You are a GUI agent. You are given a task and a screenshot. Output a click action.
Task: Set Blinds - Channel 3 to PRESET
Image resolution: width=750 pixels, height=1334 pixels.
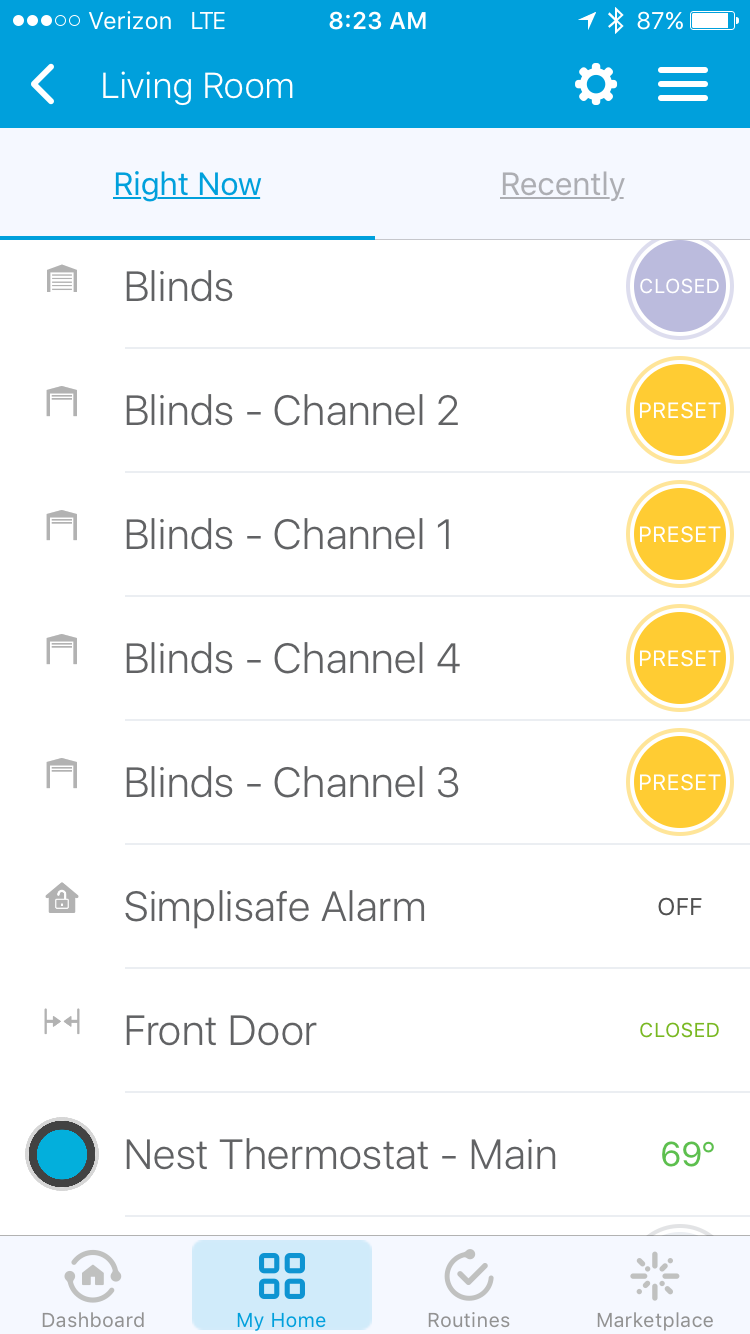pyautogui.click(x=679, y=783)
